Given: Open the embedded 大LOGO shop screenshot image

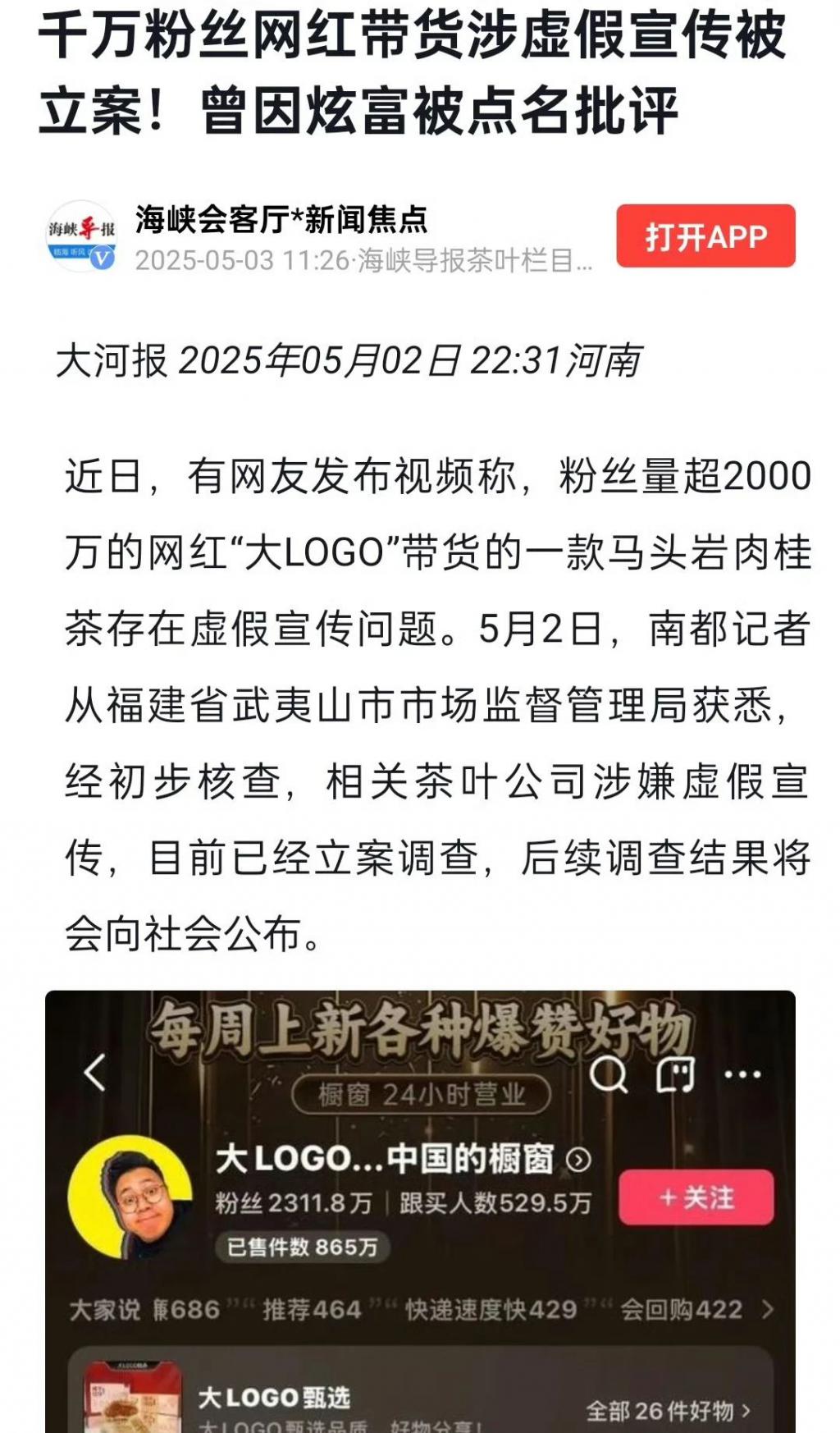Looking at the screenshot, I should tap(420, 1211).
